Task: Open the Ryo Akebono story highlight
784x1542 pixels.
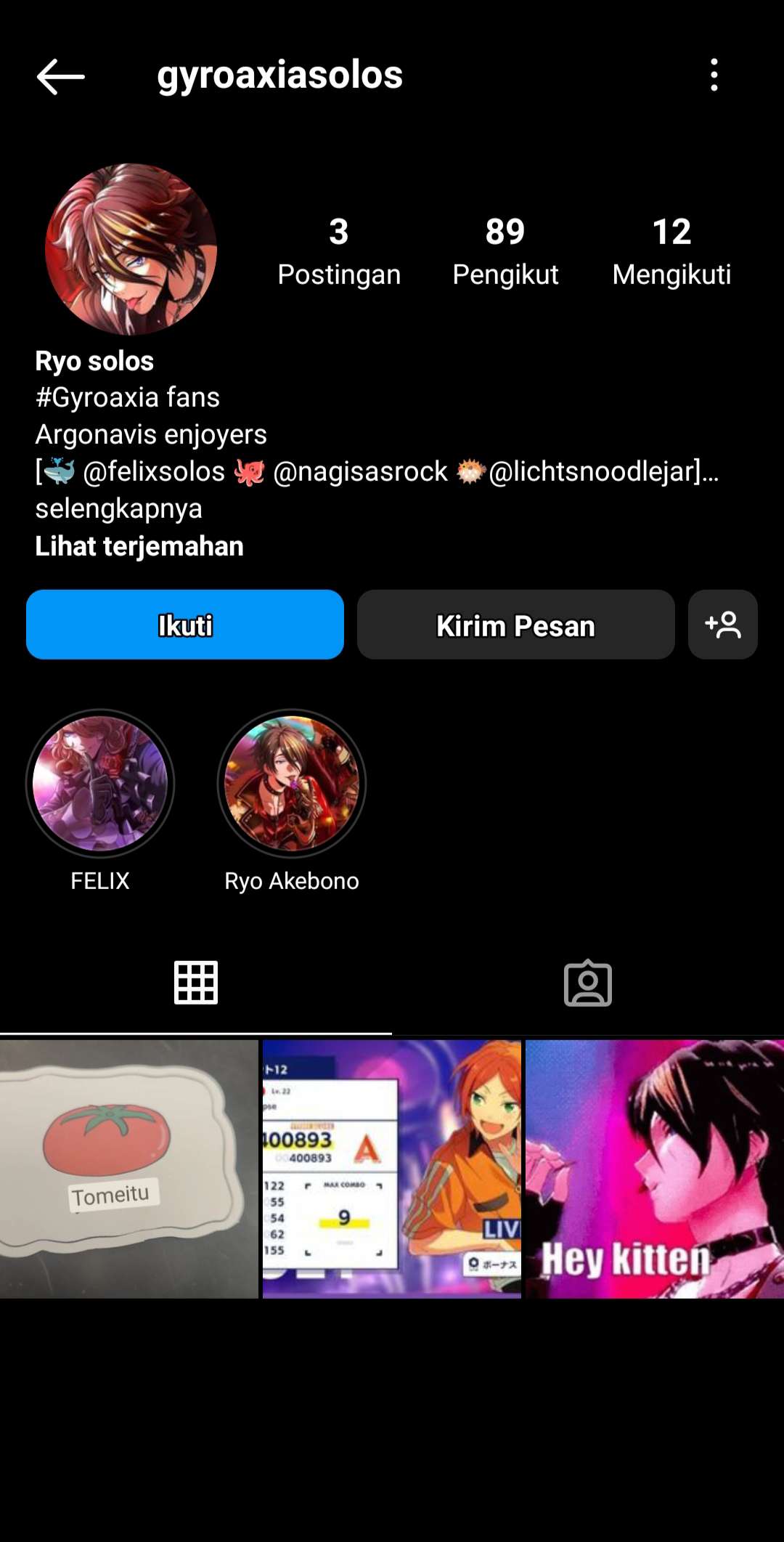Action: 292,784
